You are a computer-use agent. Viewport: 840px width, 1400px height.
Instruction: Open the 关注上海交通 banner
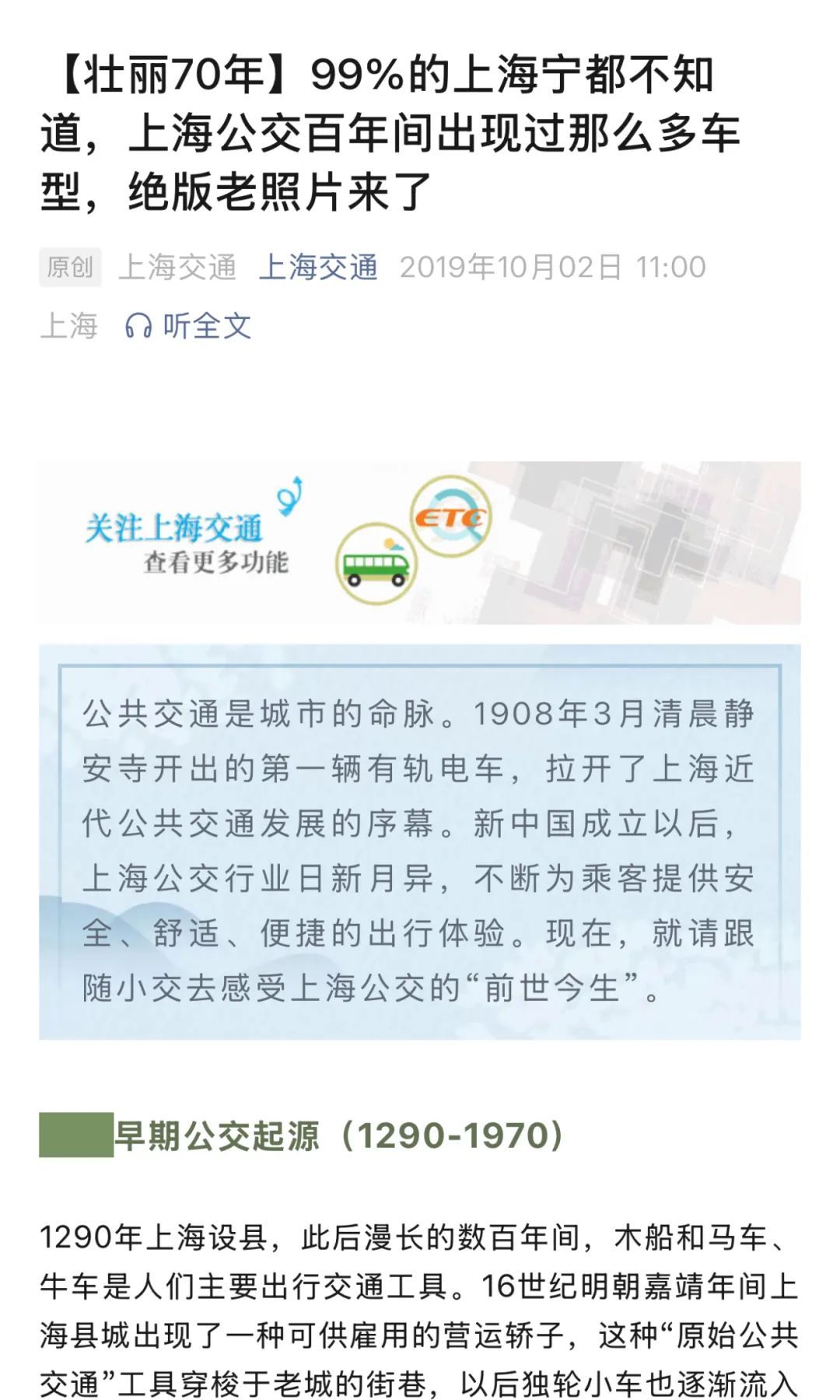tap(420, 542)
